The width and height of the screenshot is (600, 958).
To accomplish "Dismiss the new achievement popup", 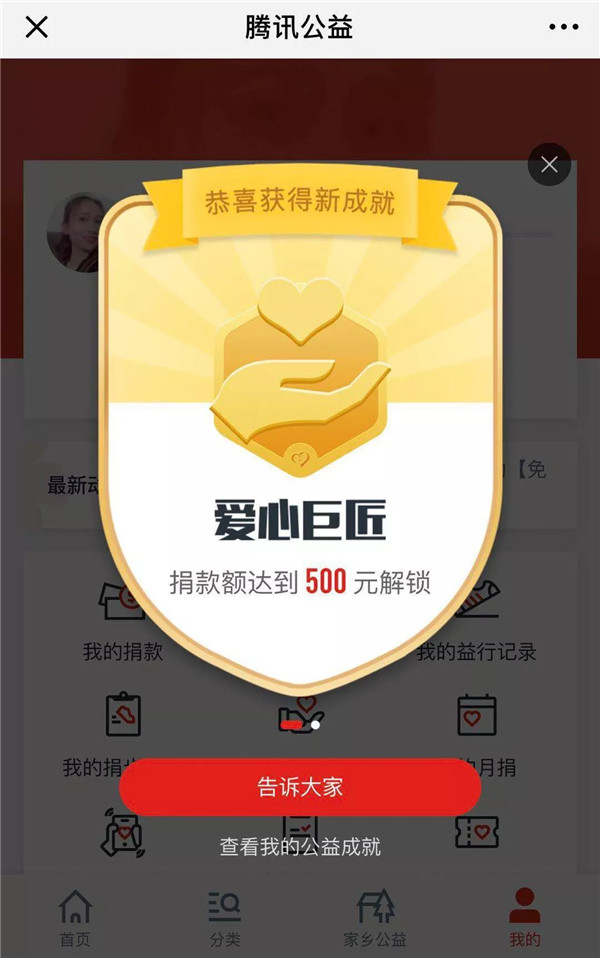I will click(x=549, y=165).
